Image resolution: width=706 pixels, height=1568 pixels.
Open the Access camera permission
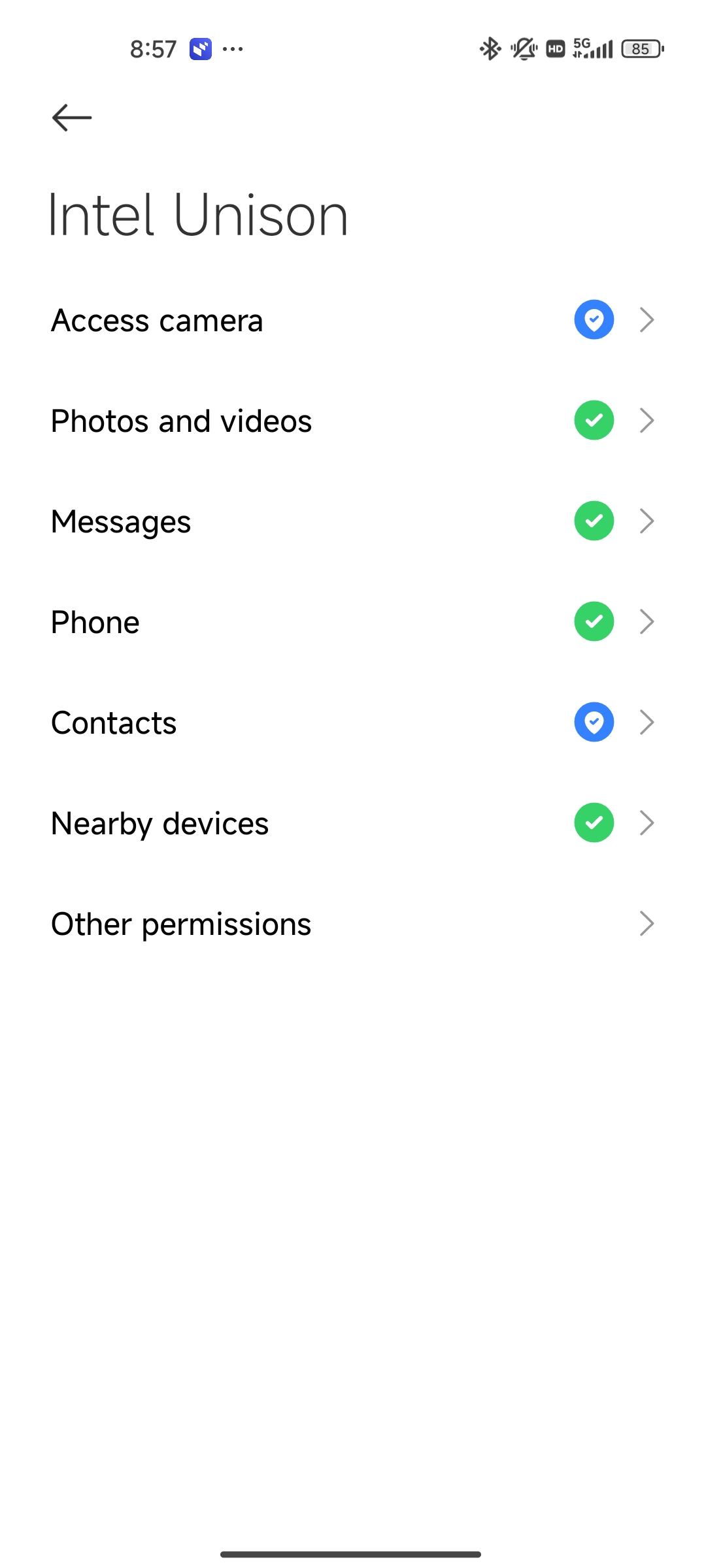click(353, 320)
